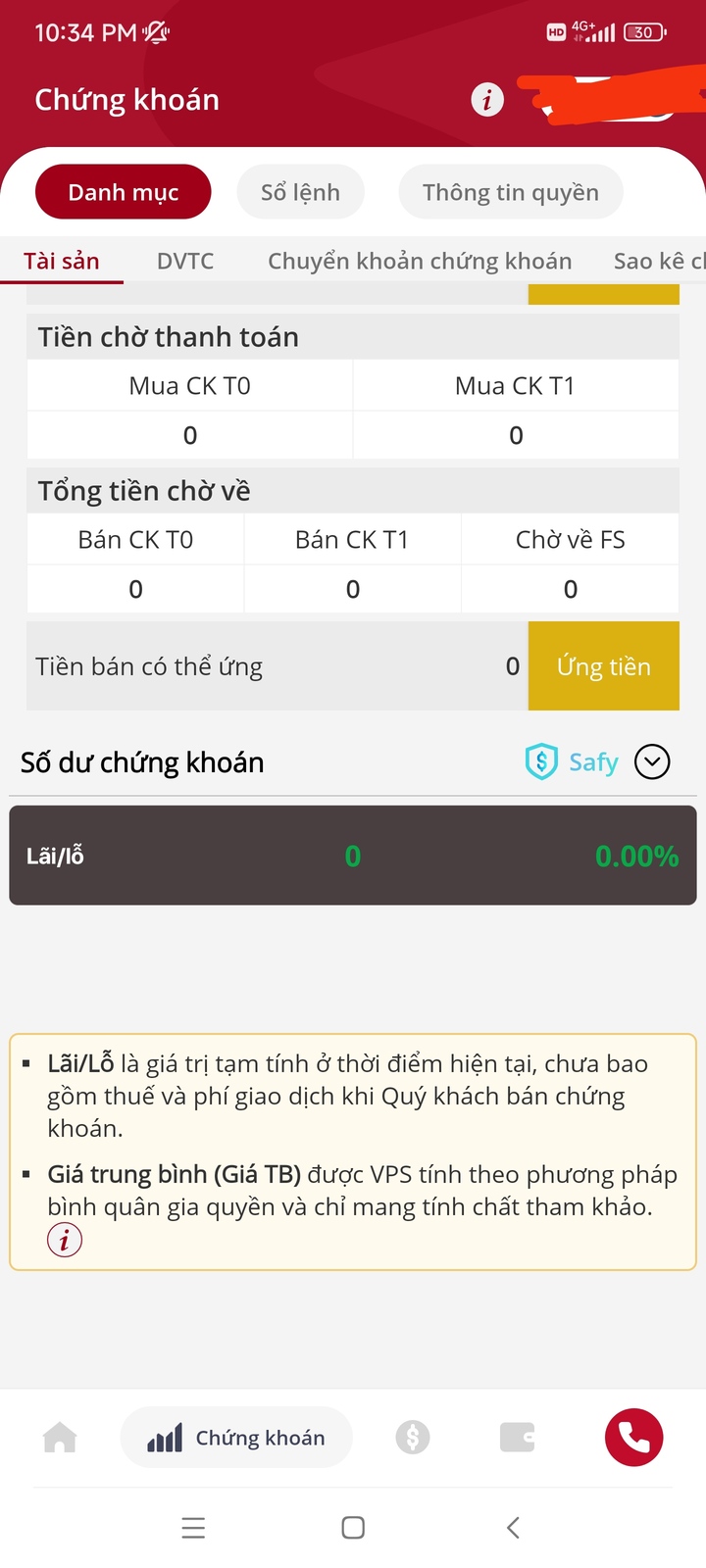The width and height of the screenshot is (706, 1568).
Task: Open the wallet tab
Action: (517, 1438)
